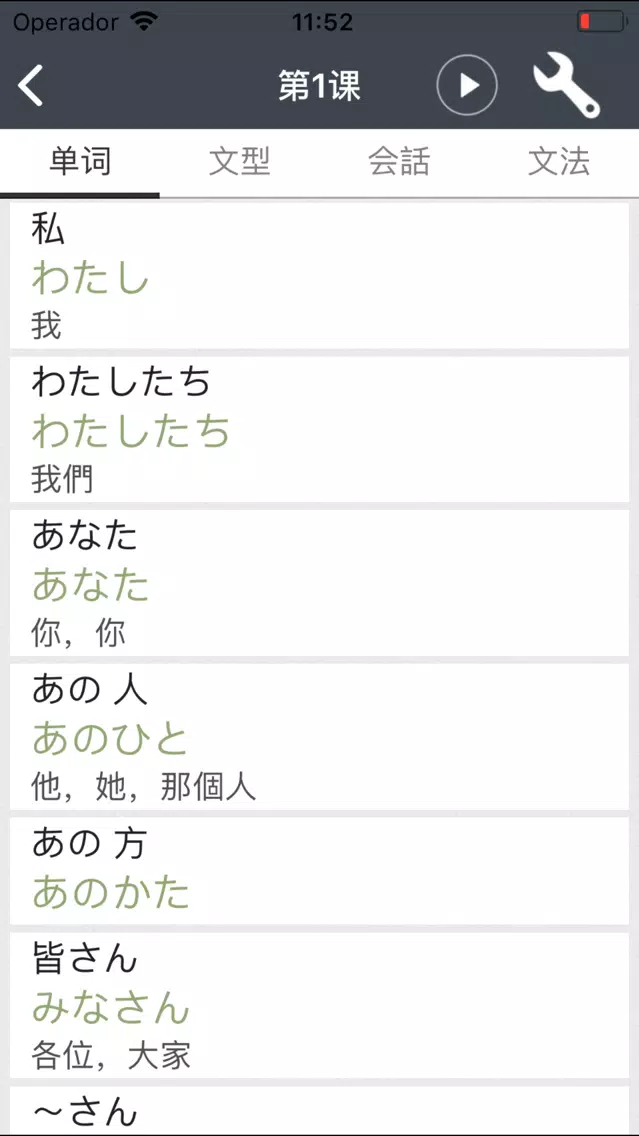639x1136 pixels.
Task: Select the わたしたち vocabulary row
Action: point(319,429)
